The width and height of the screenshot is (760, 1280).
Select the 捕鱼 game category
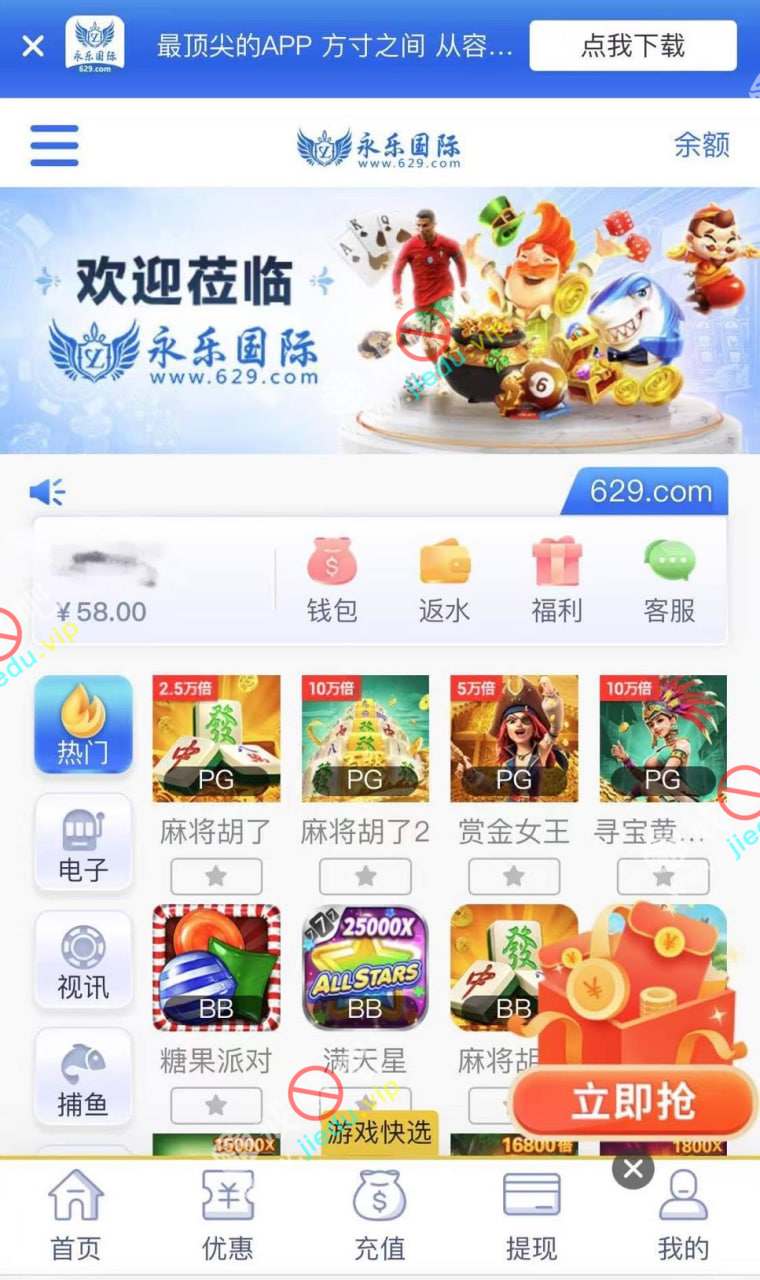[83, 1077]
